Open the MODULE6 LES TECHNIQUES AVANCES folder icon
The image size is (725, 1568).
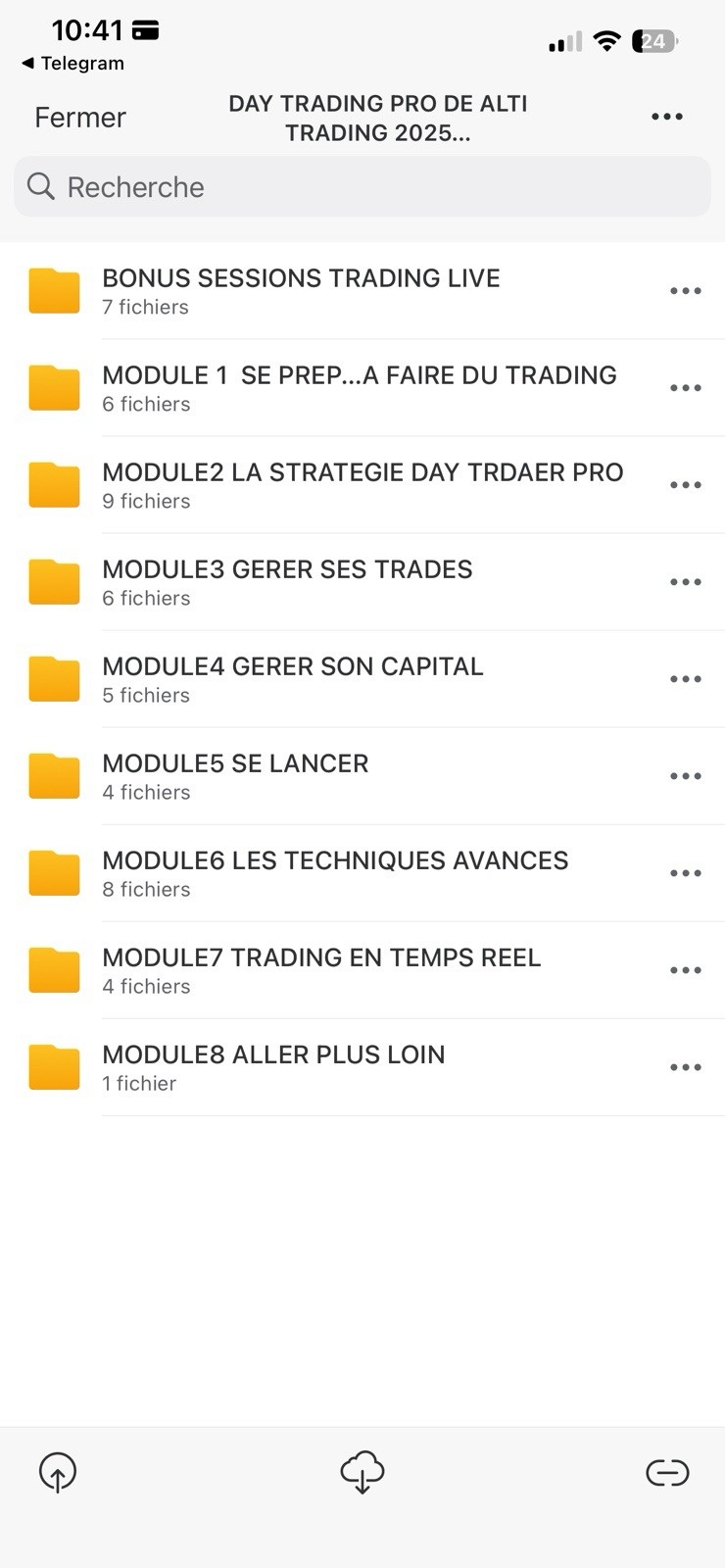point(54,872)
